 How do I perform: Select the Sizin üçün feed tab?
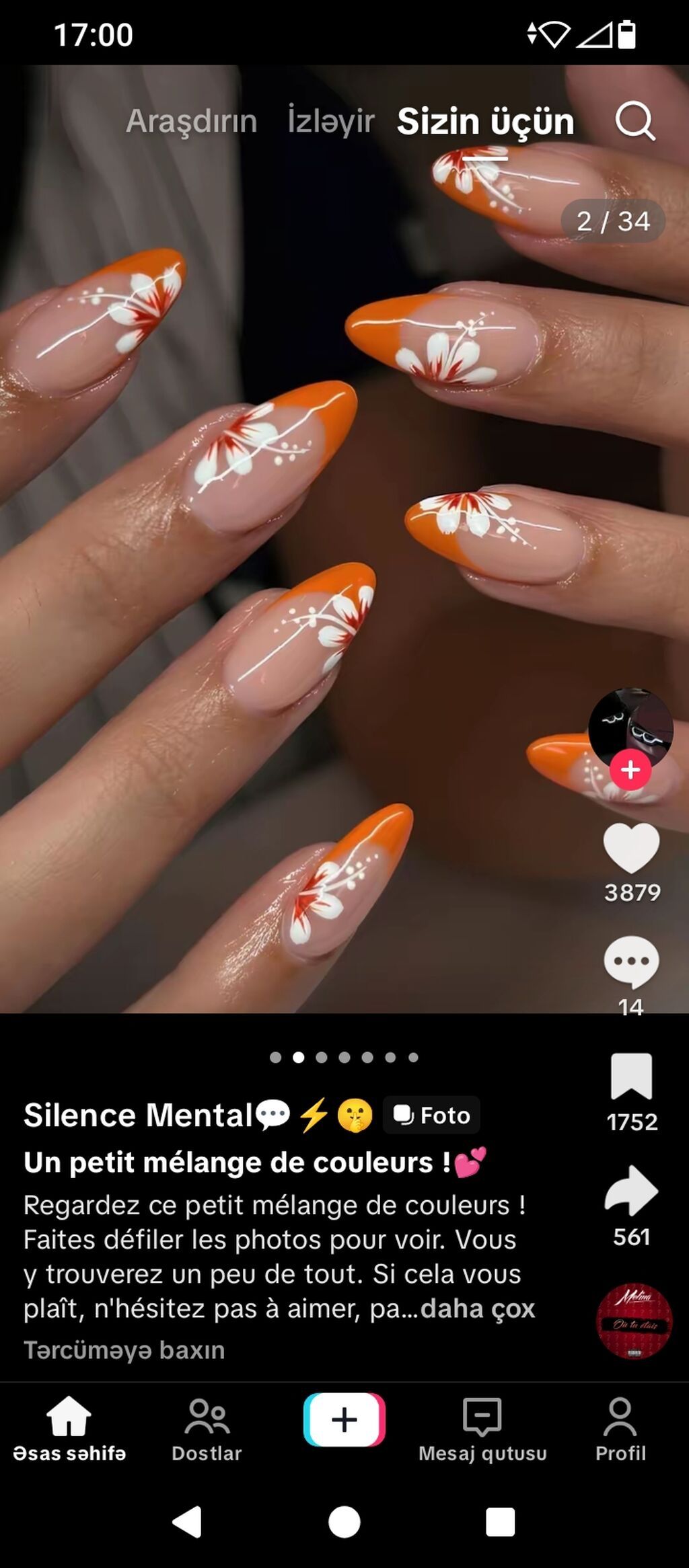[x=485, y=122]
